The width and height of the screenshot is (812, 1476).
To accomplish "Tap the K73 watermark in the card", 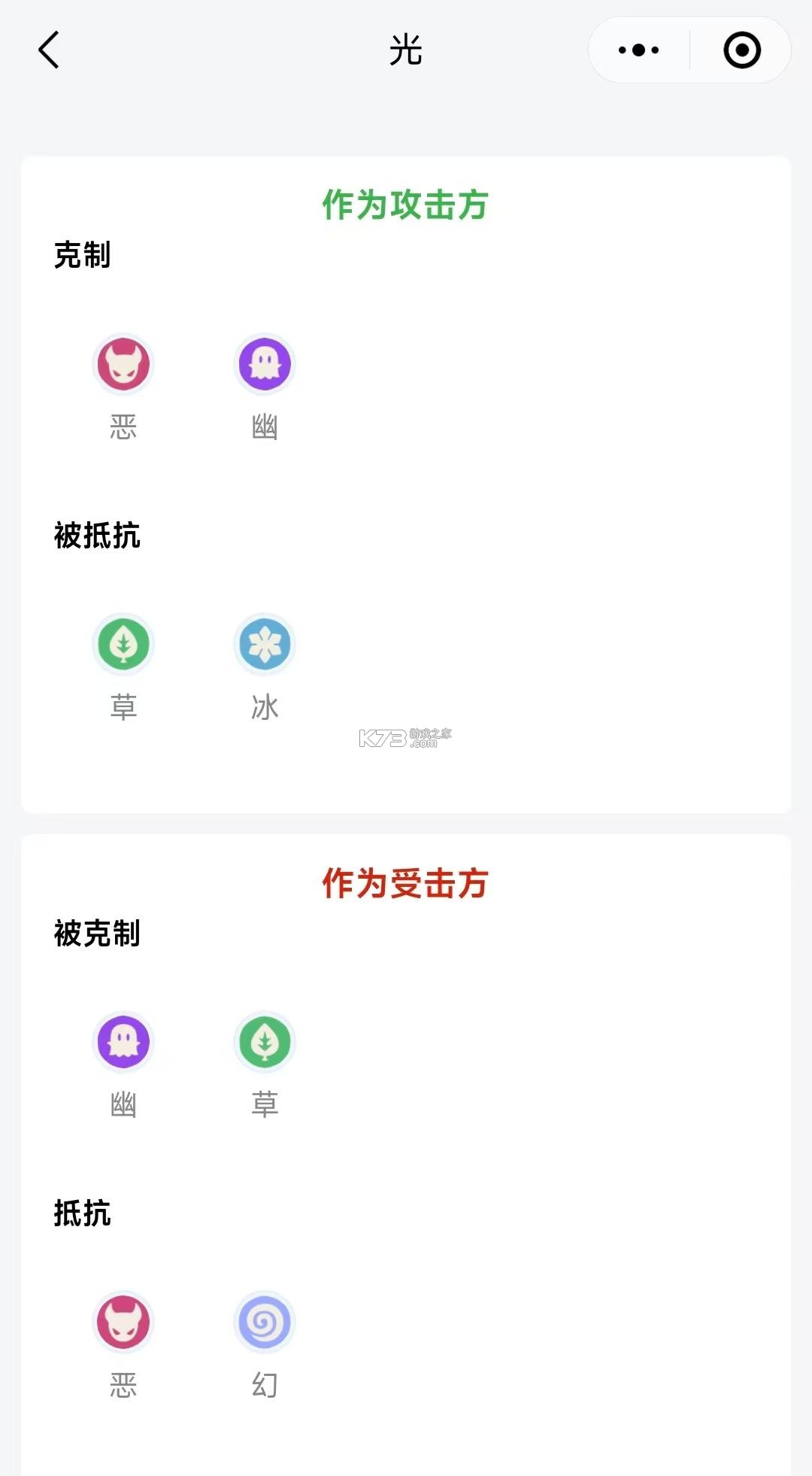I will coord(406,735).
